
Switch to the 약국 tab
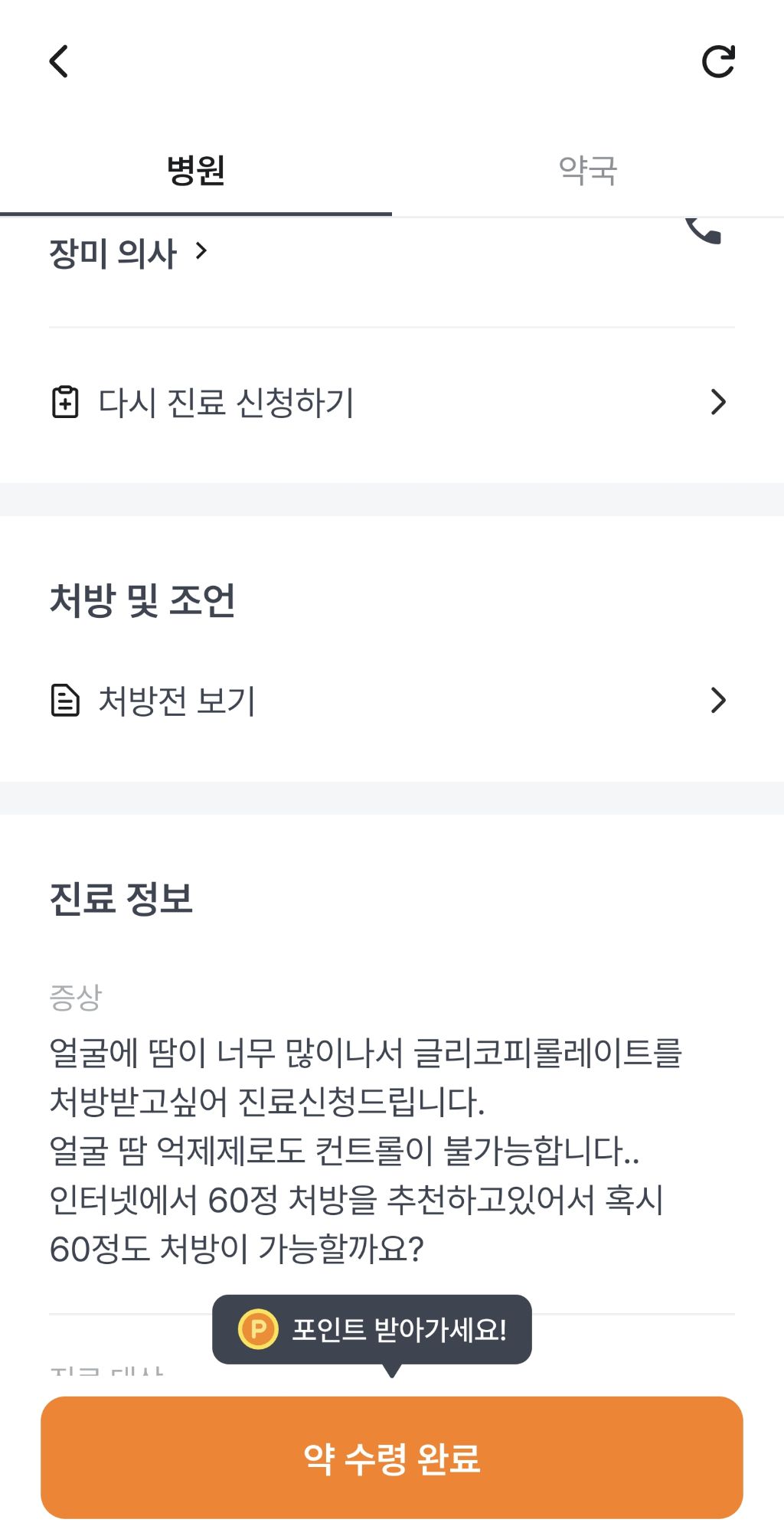tap(587, 170)
